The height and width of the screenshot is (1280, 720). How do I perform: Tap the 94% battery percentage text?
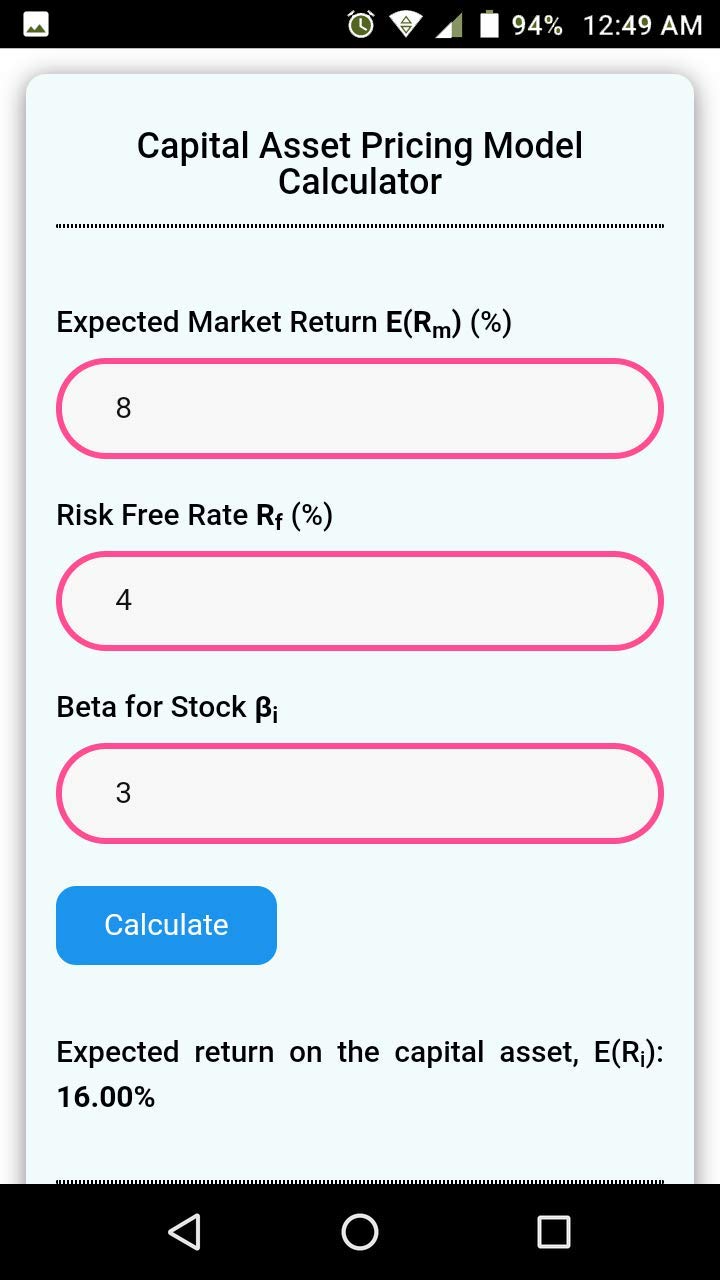coord(539,25)
